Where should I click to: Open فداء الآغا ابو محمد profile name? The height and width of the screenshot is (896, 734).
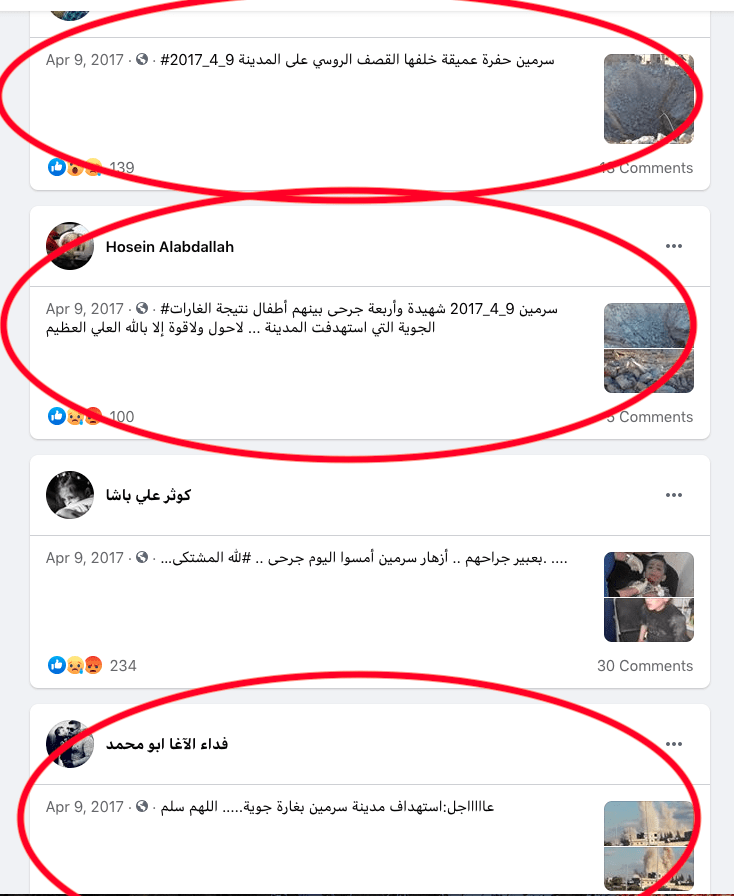(167, 744)
